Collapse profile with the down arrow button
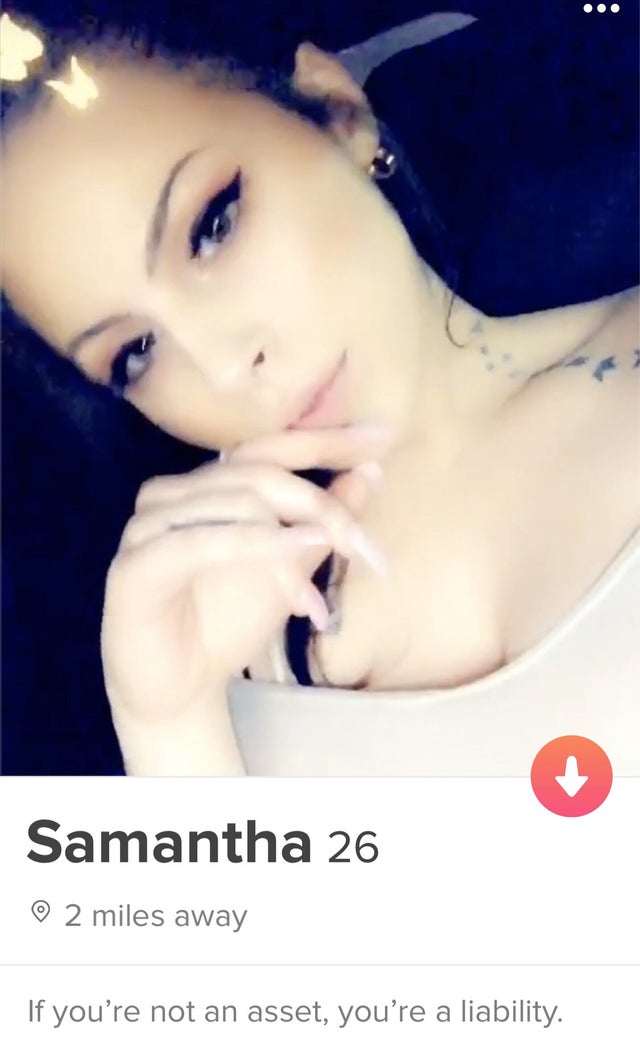The width and height of the screenshot is (640, 1063). pyautogui.click(x=571, y=776)
